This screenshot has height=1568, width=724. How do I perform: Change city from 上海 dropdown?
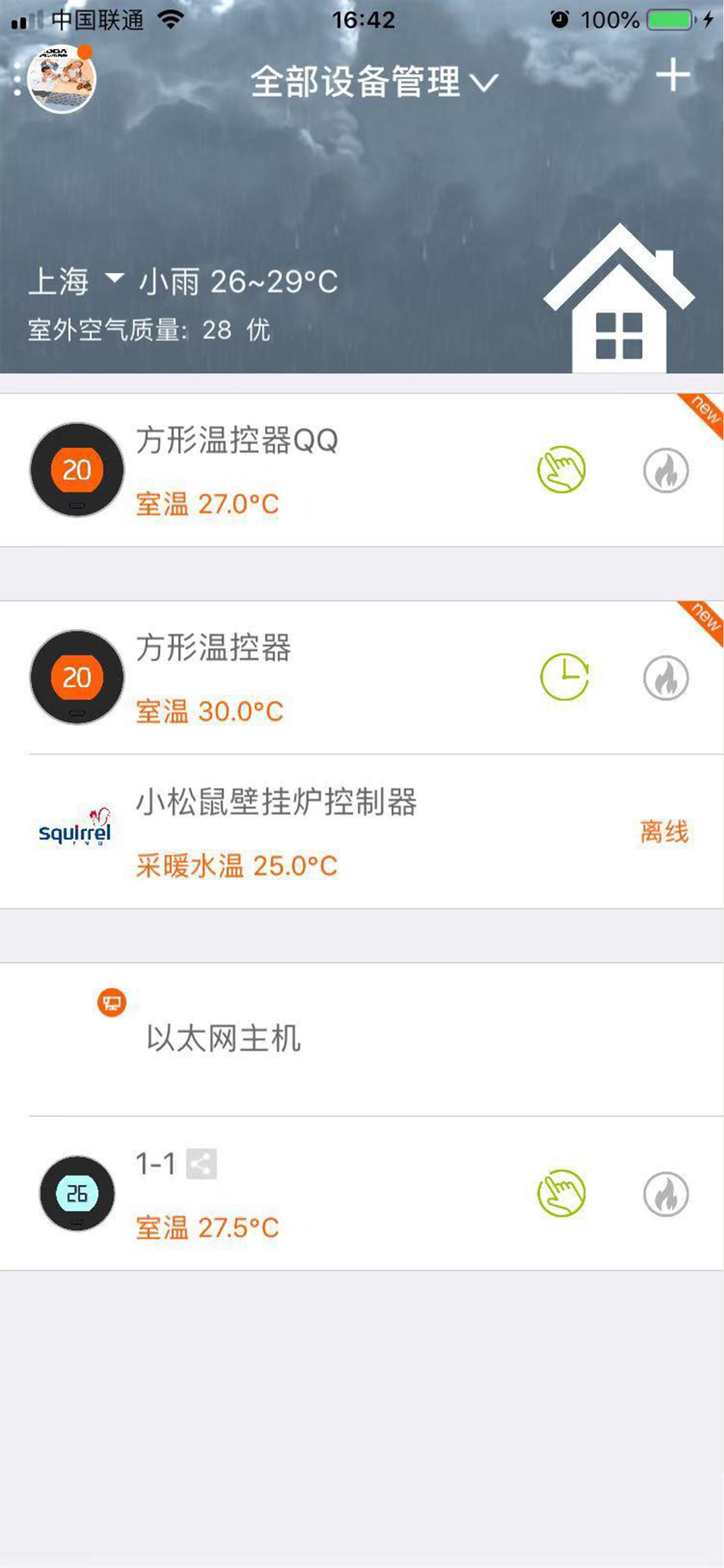coord(76,281)
